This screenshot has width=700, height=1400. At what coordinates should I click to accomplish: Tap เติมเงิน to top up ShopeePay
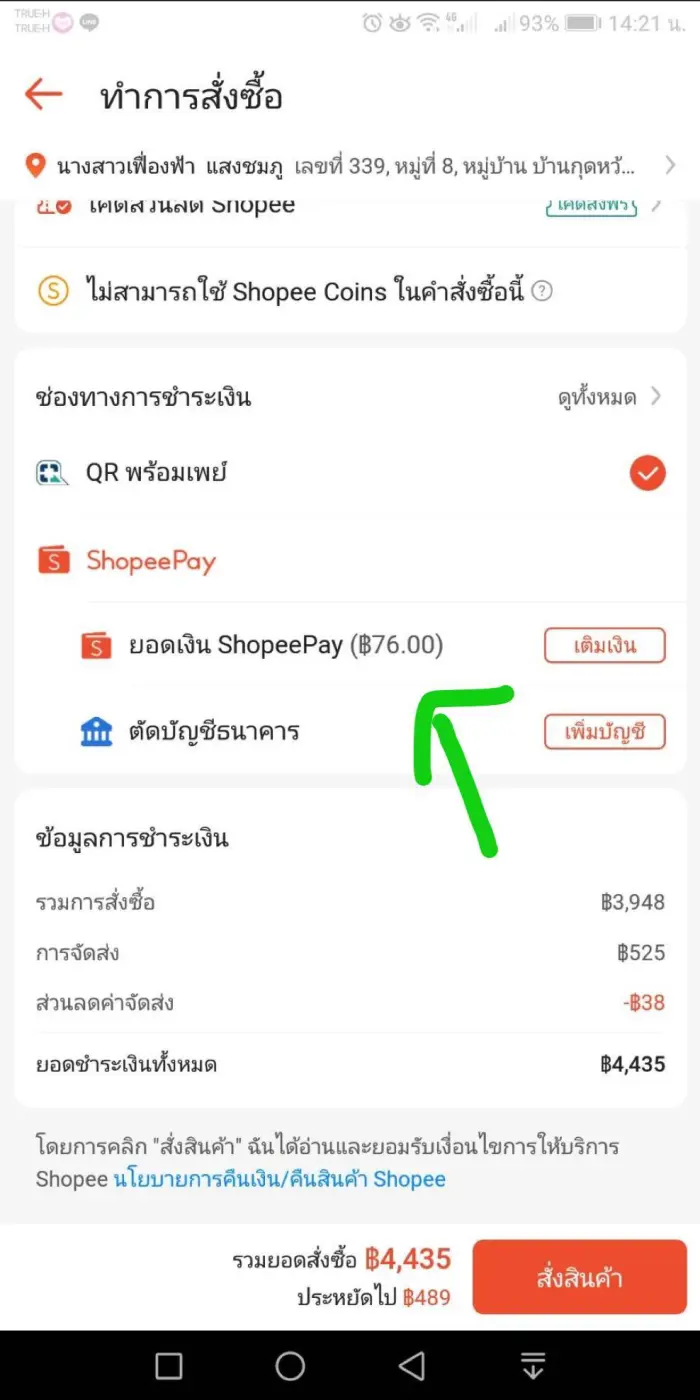tap(605, 646)
